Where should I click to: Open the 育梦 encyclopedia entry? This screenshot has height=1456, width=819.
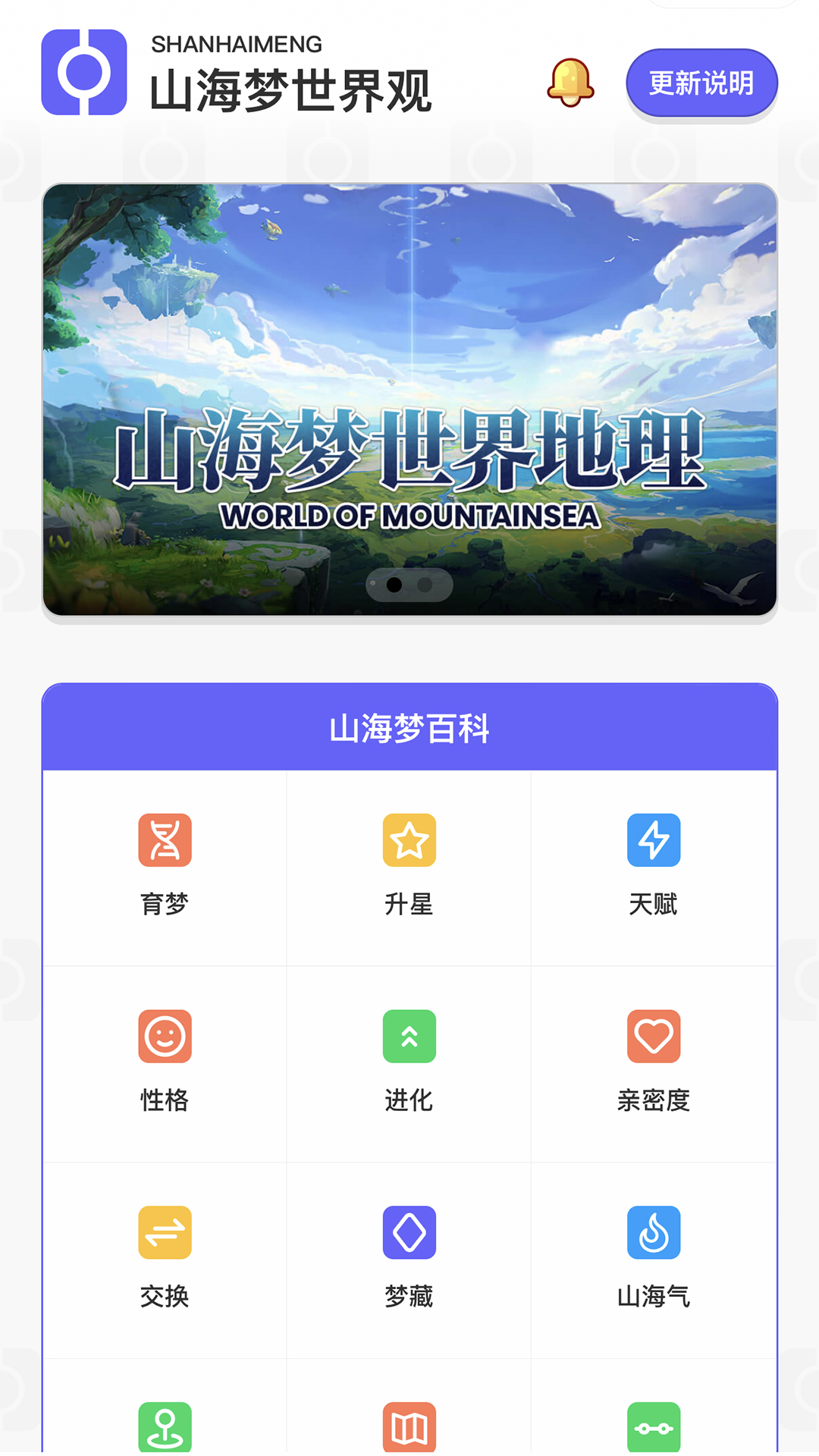165,865
